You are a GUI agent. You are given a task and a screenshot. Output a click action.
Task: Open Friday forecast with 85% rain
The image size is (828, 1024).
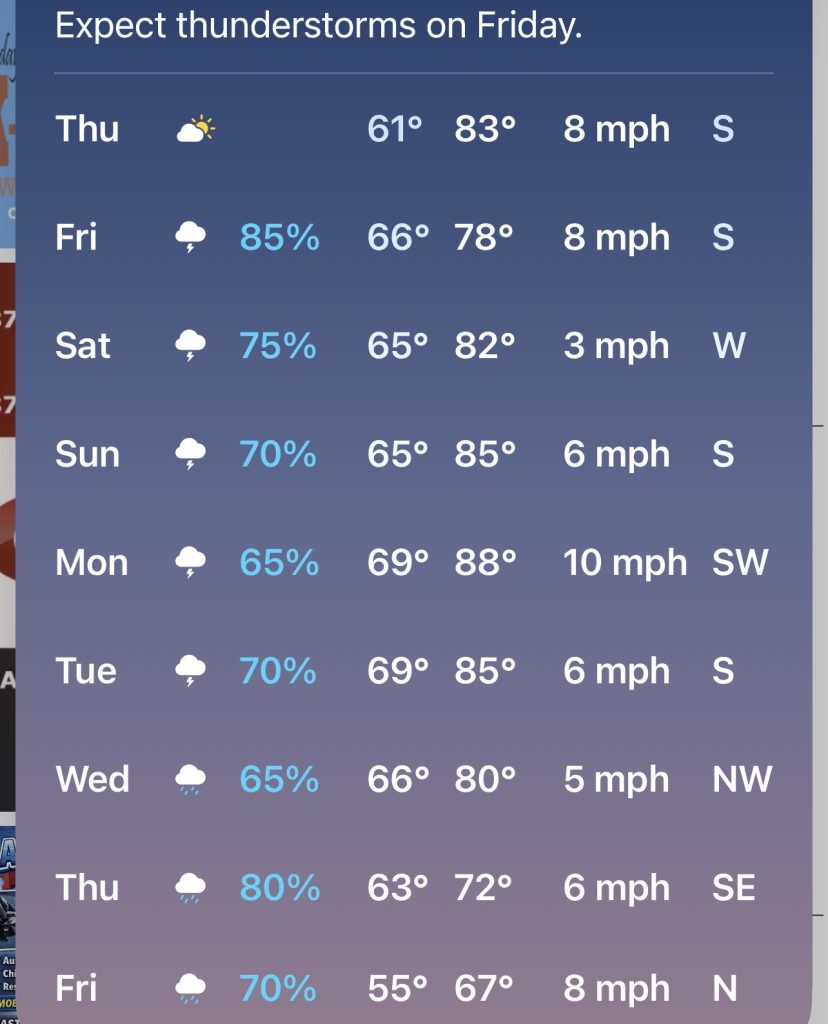pyautogui.click(x=413, y=238)
